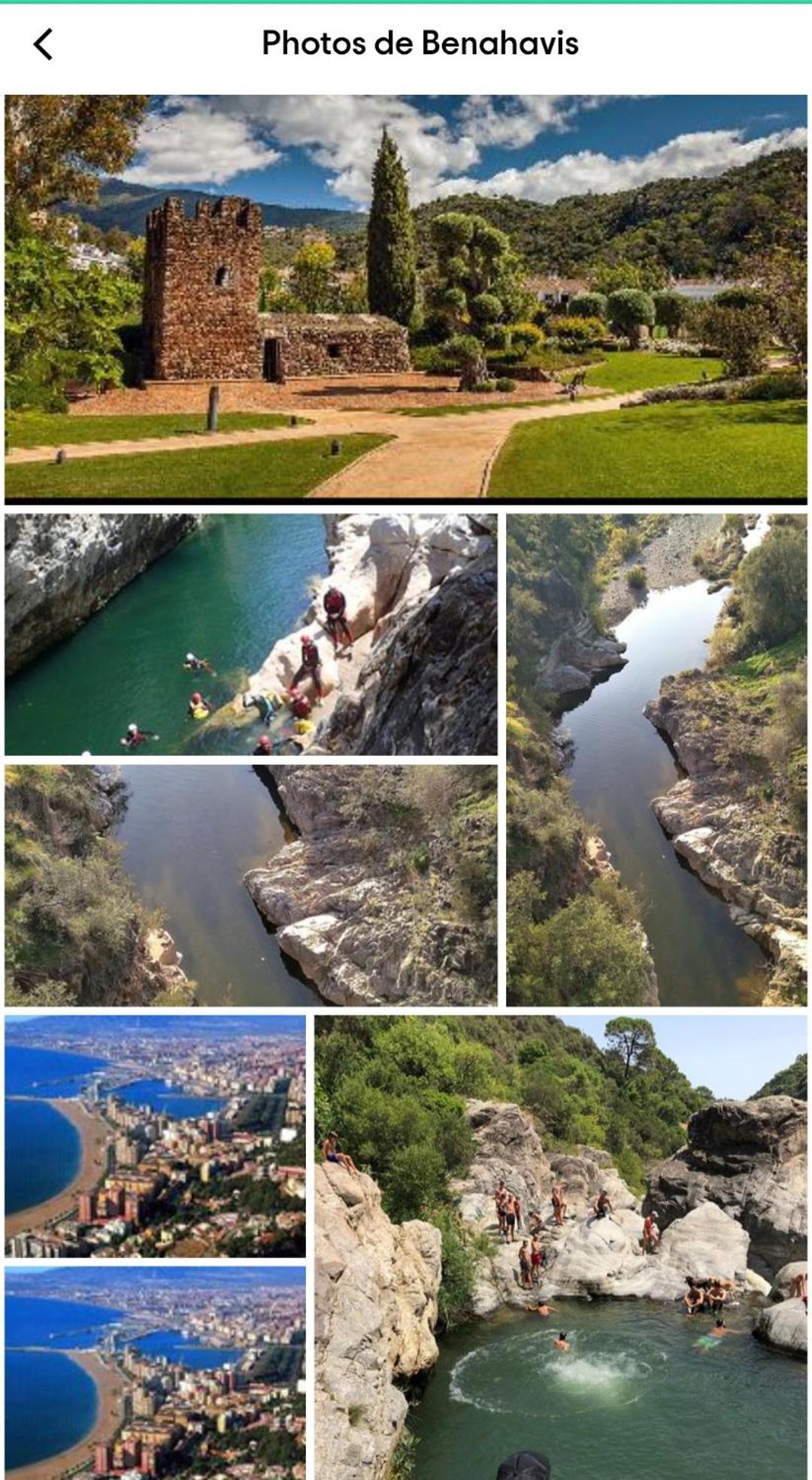
Task: Open the lower aerial coastal city photo
Action: click(x=155, y=1373)
